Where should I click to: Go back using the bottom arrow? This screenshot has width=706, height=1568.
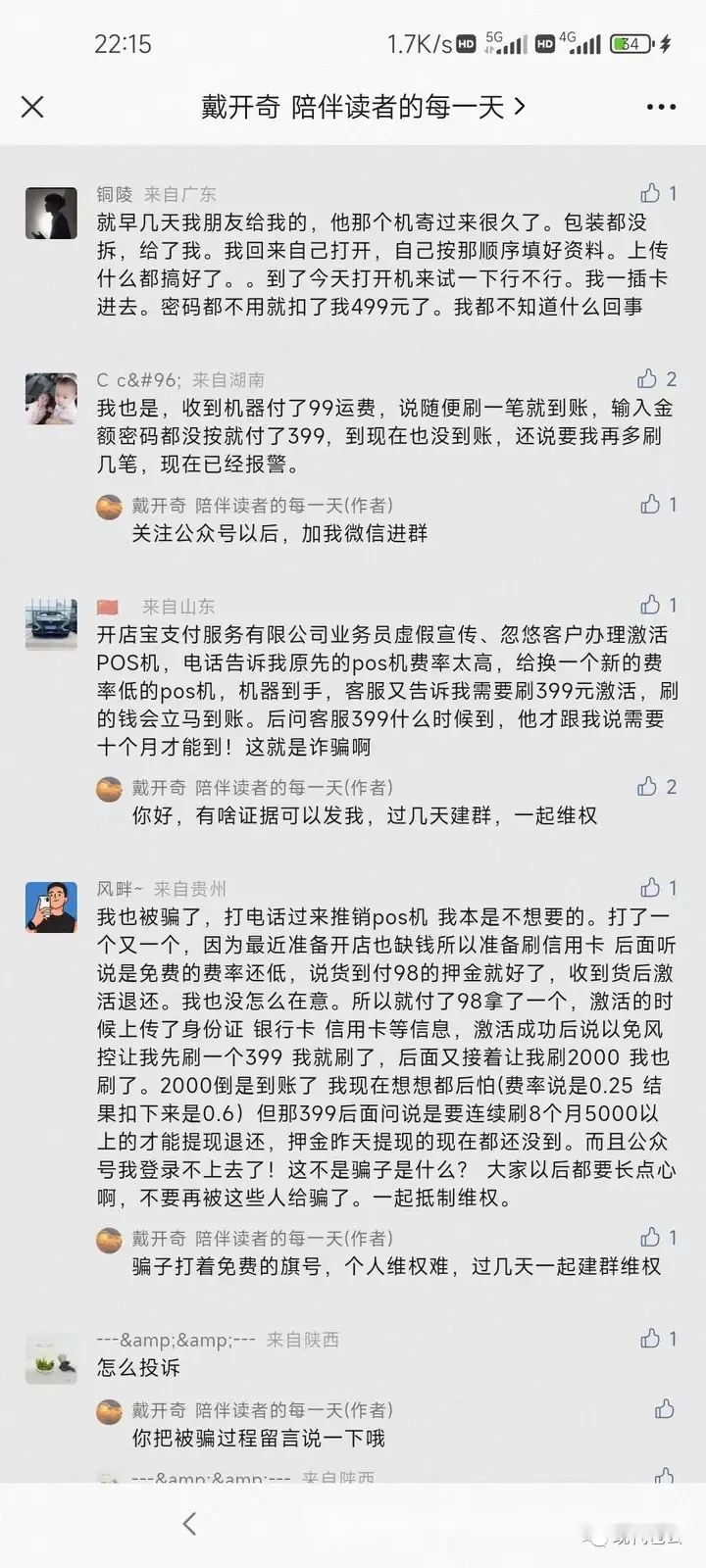click(190, 1523)
